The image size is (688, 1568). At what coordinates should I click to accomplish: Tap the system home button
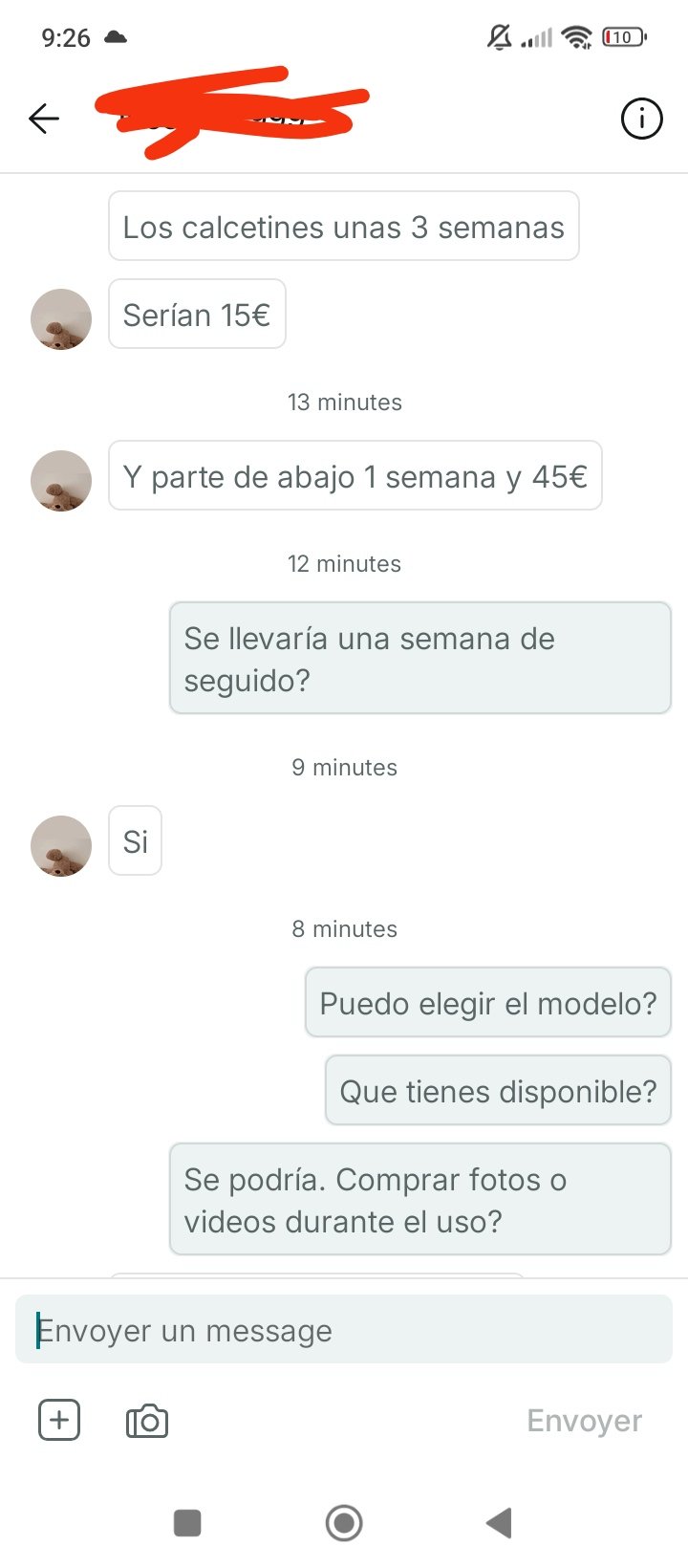[x=344, y=1522]
